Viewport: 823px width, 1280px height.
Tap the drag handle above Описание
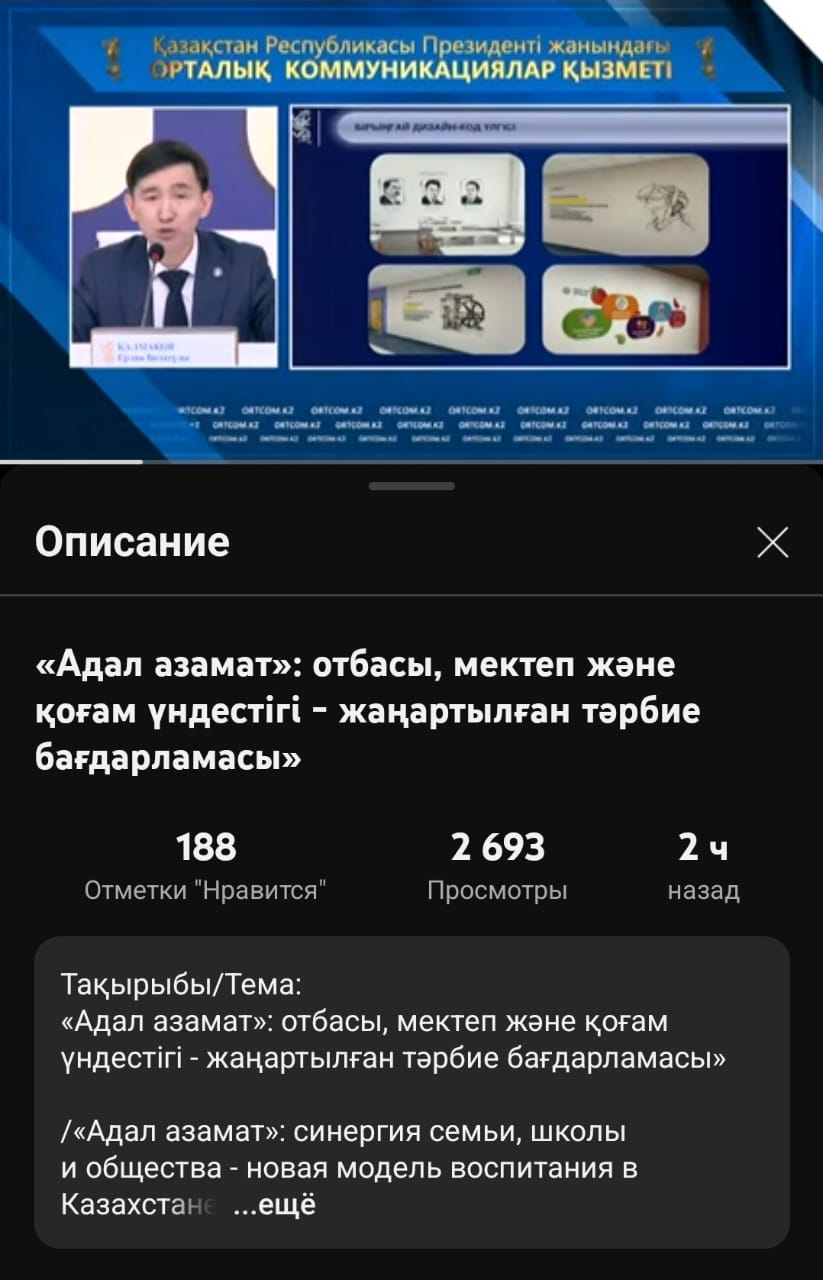click(411, 486)
